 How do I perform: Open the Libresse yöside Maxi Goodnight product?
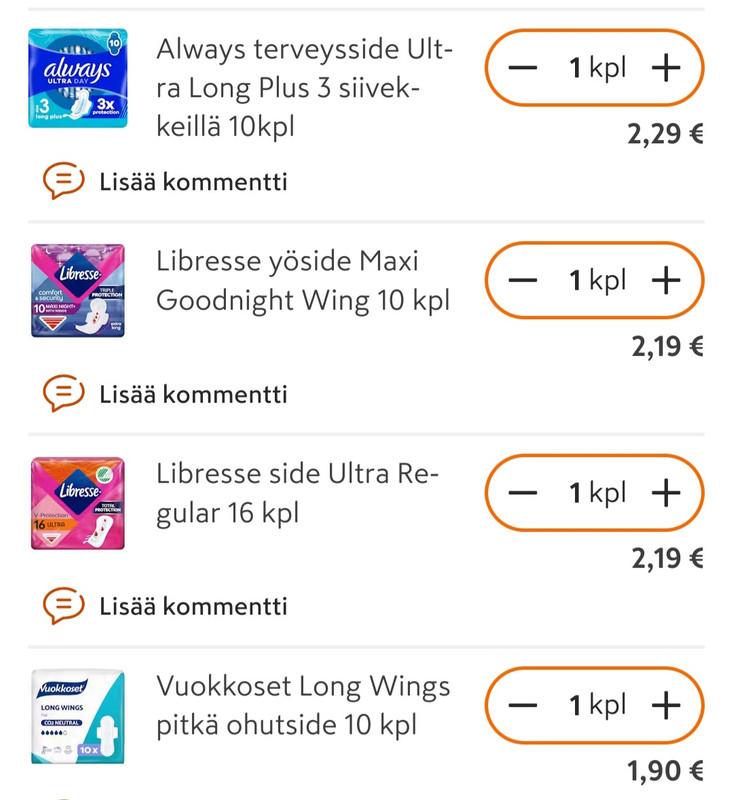(302, 281)
